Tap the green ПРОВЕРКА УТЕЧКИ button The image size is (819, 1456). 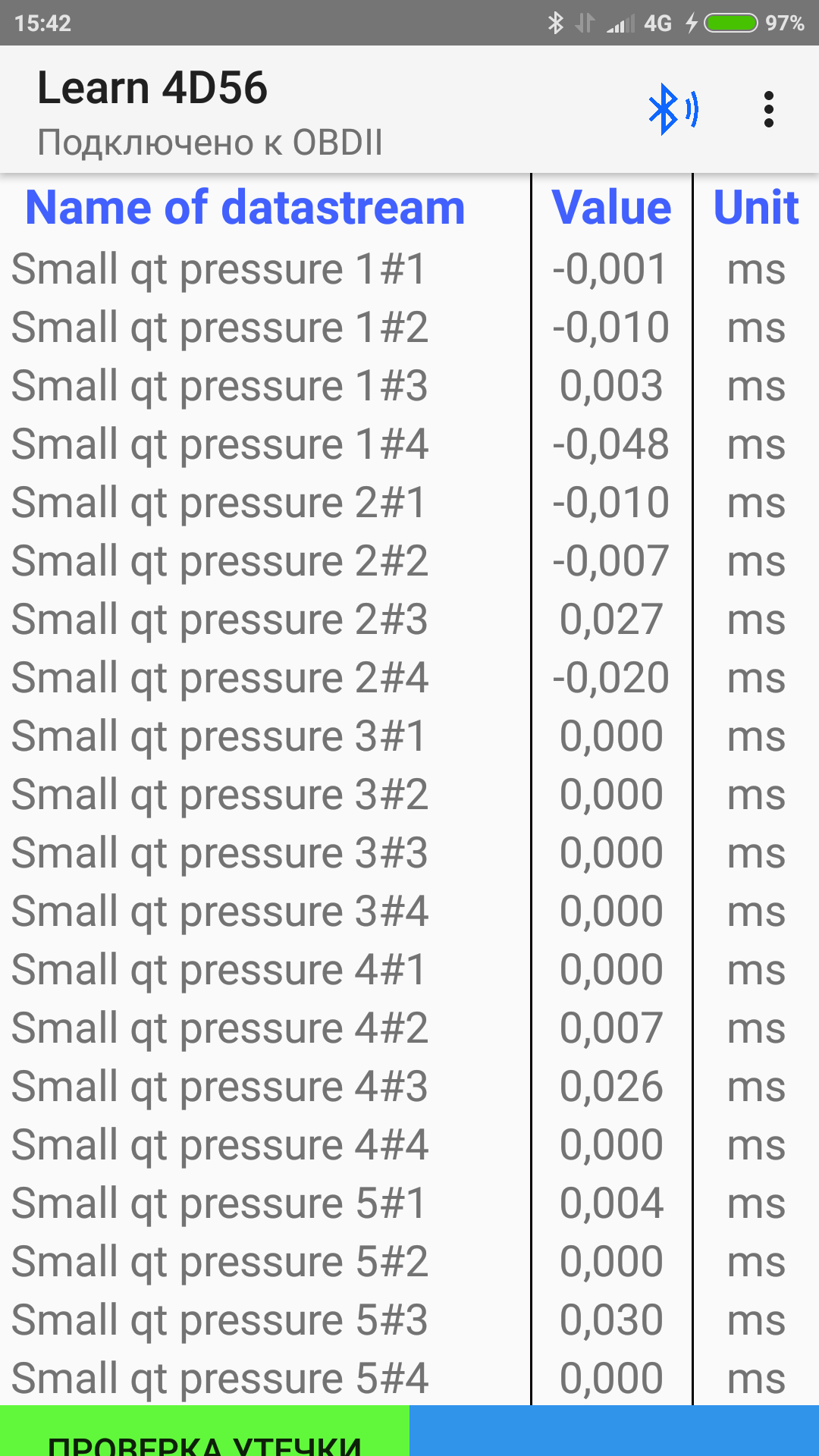205,1435
